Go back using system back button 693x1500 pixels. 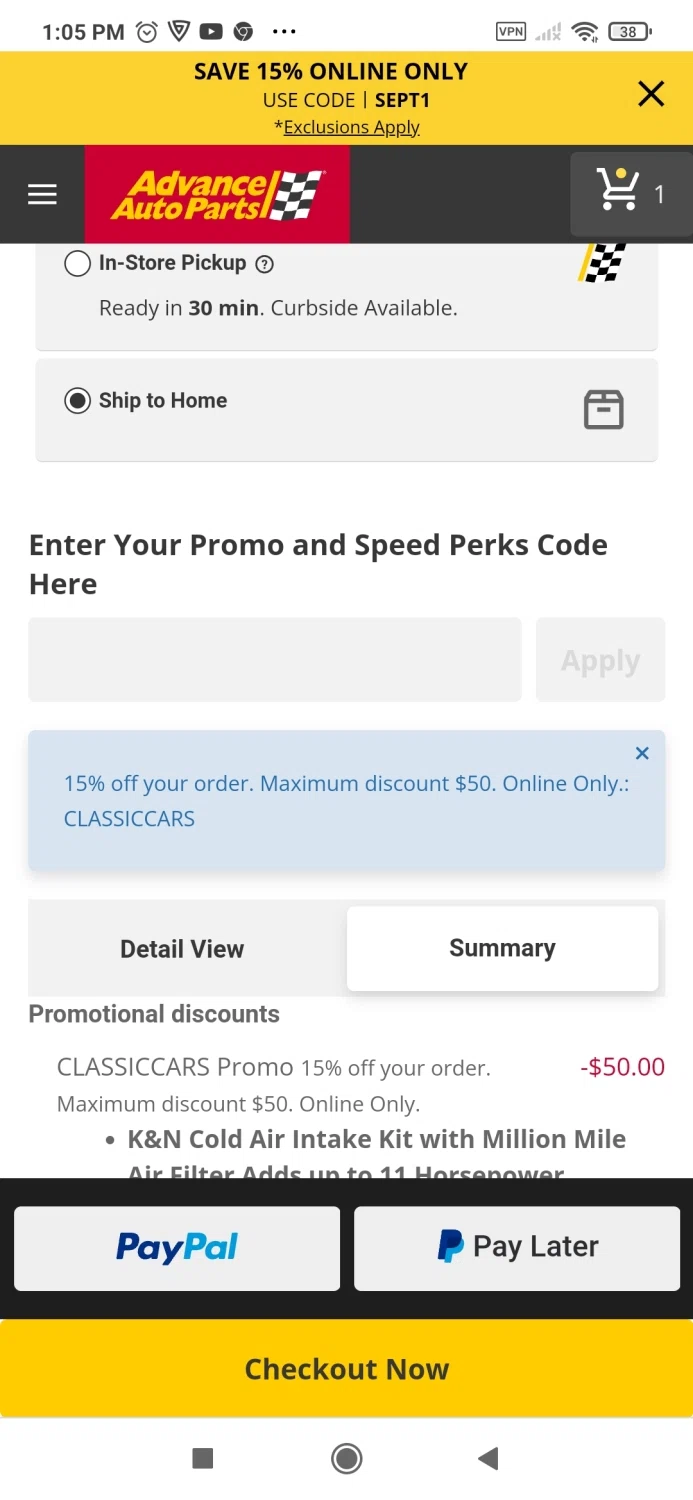click(488, 1459)
